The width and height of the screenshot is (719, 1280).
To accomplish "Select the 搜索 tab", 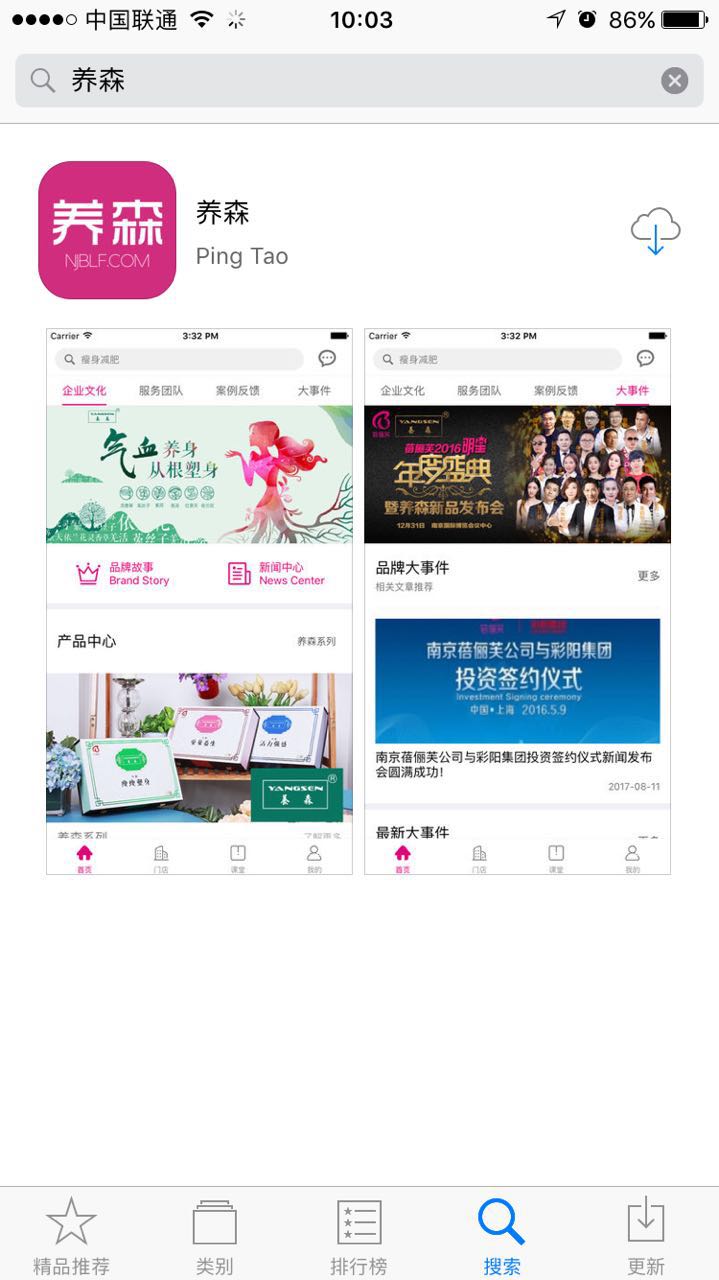I will (501, 1236).
